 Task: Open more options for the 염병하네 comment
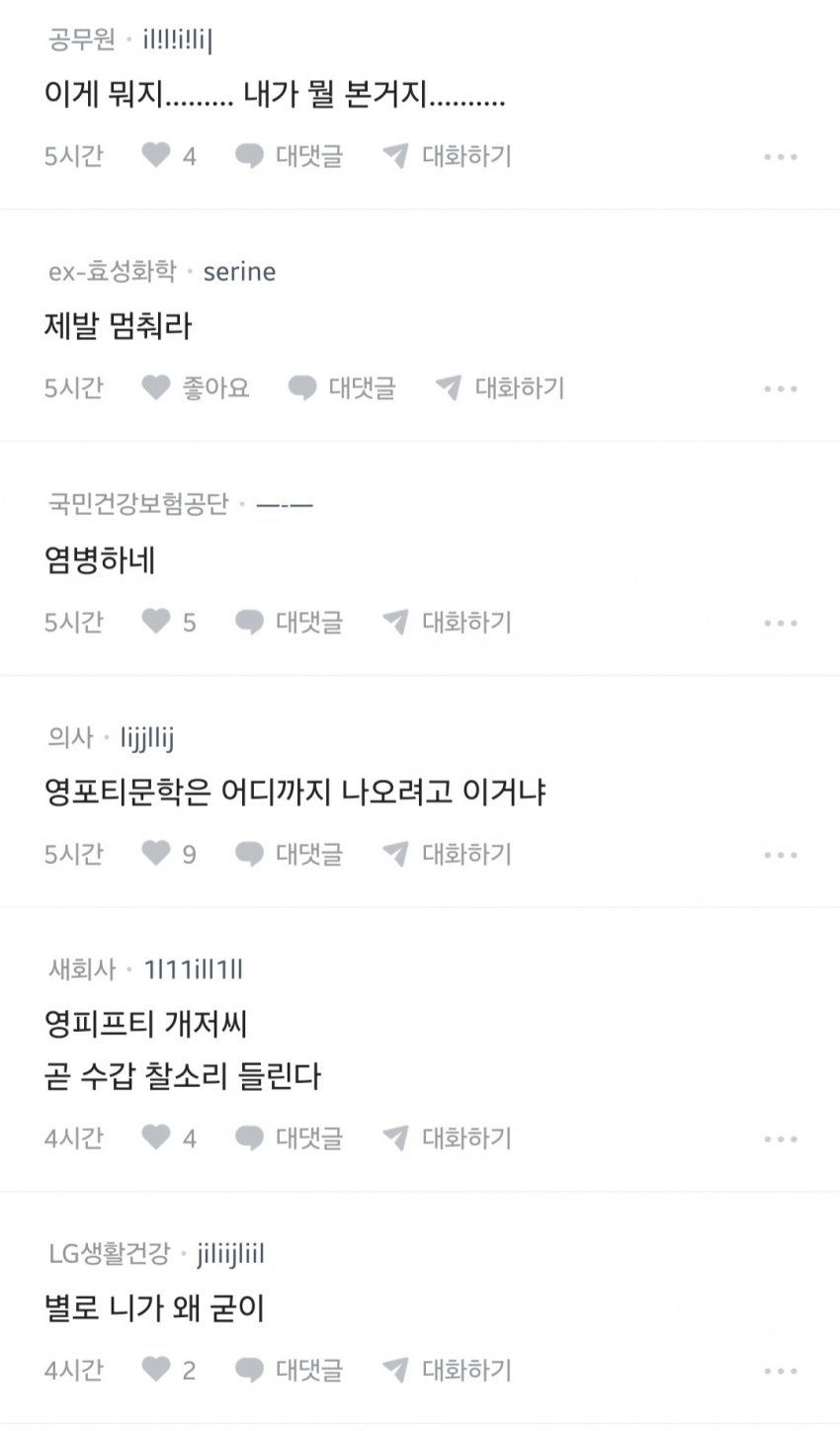tap(781, 624)
